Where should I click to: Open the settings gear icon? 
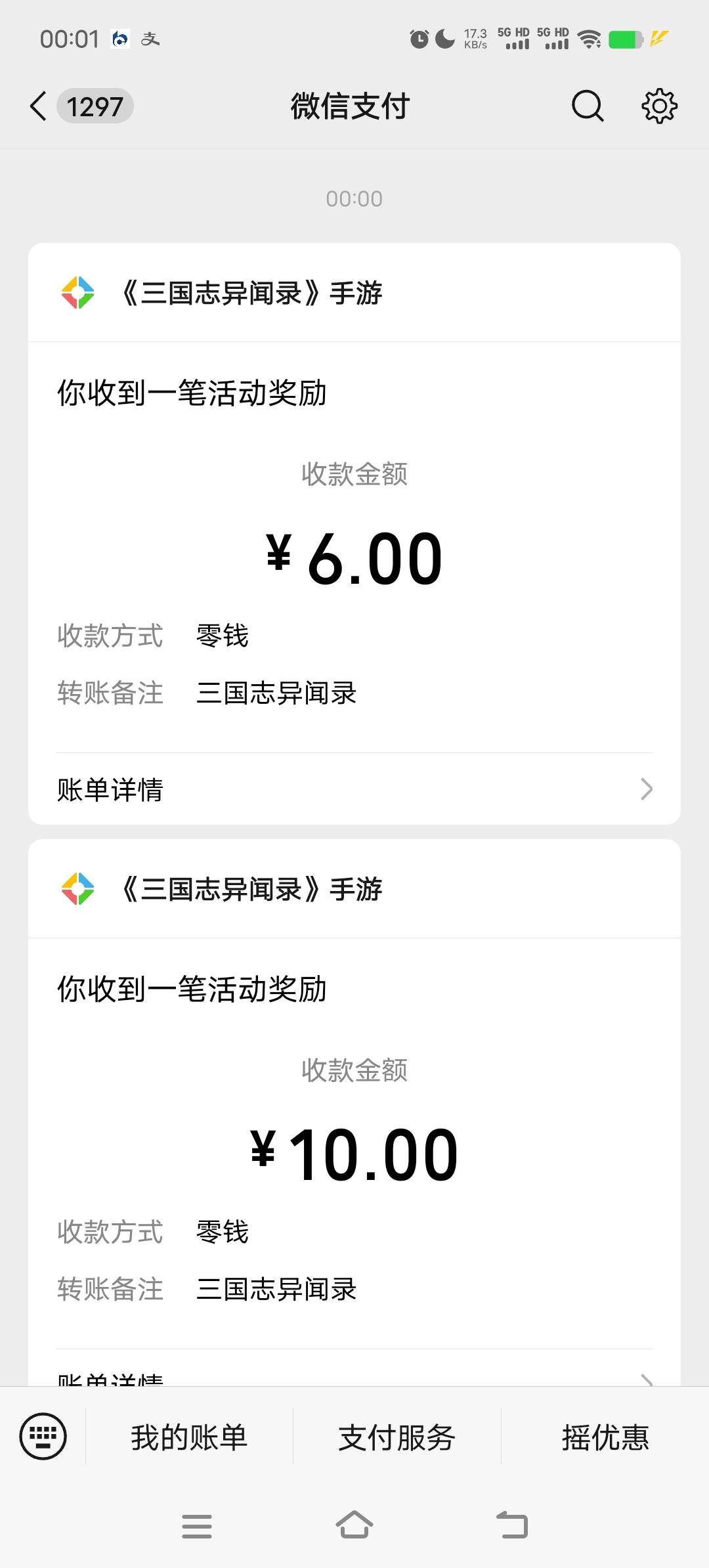click(x=659, y=106)
